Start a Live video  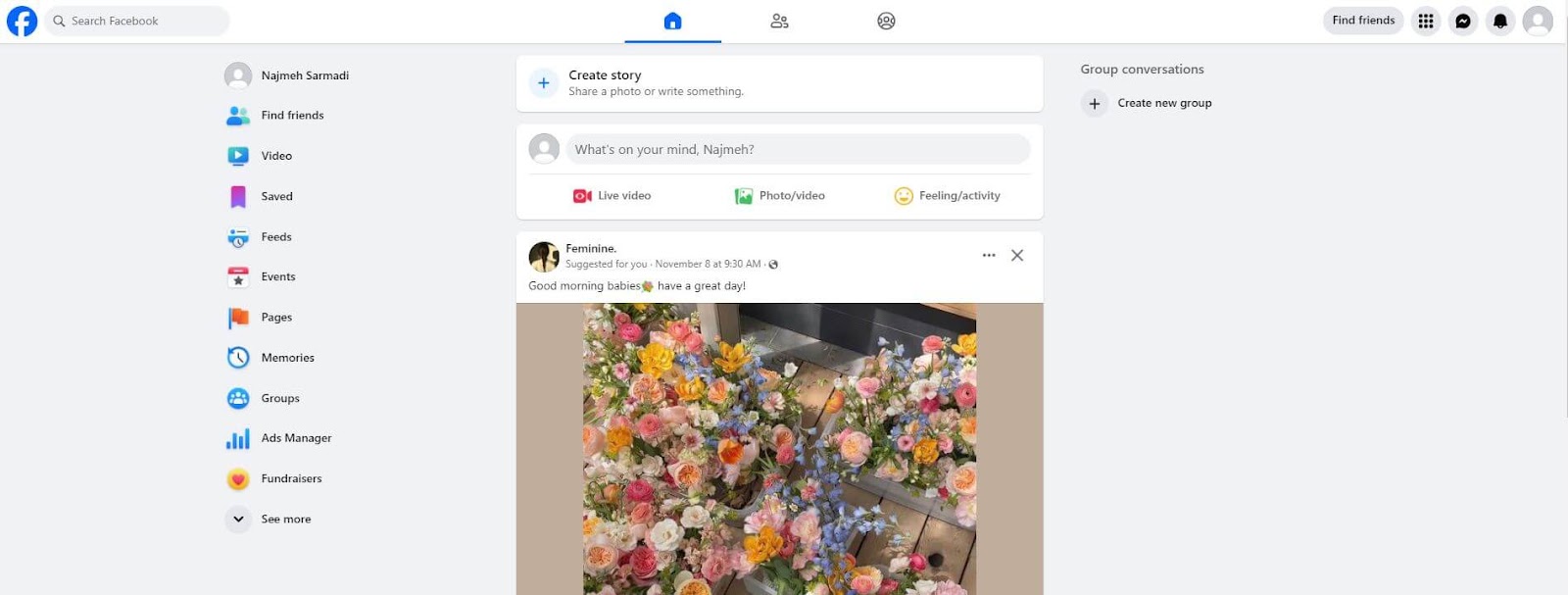612,196
